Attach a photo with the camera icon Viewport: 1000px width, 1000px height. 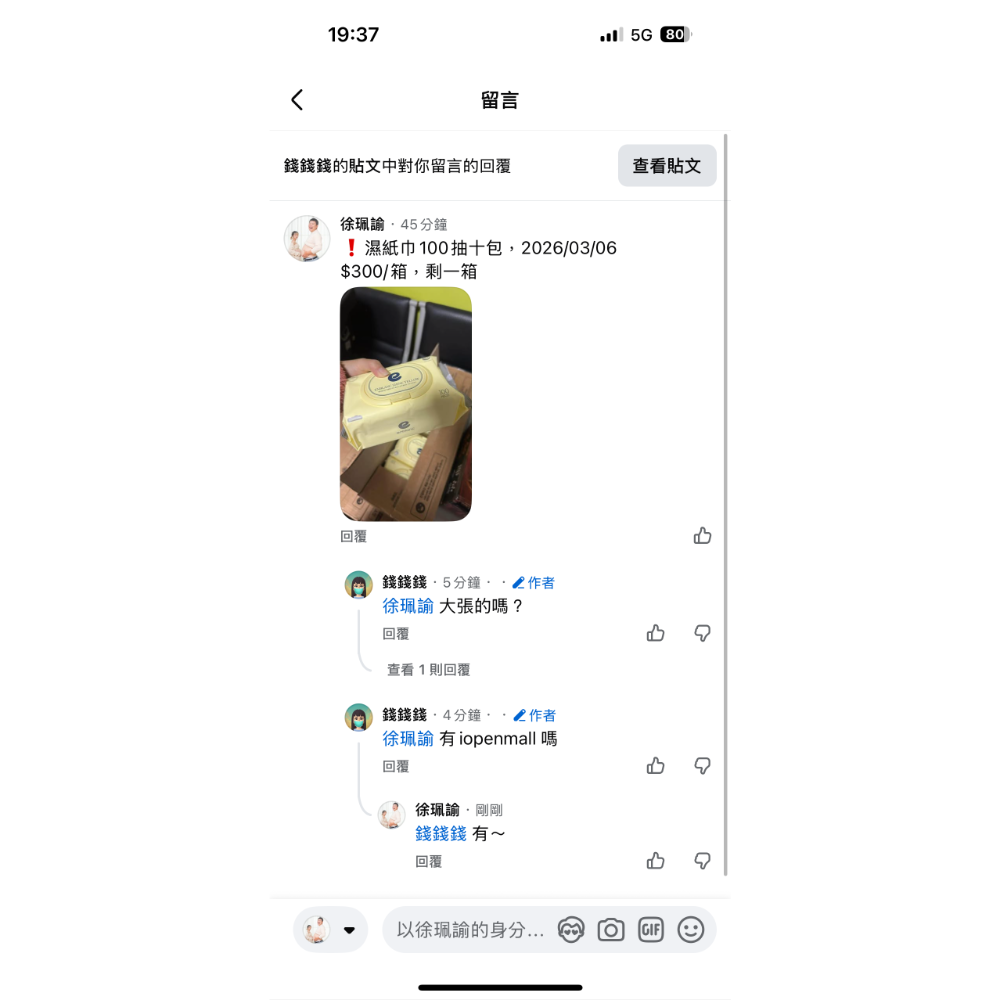[x=611, y=930]
